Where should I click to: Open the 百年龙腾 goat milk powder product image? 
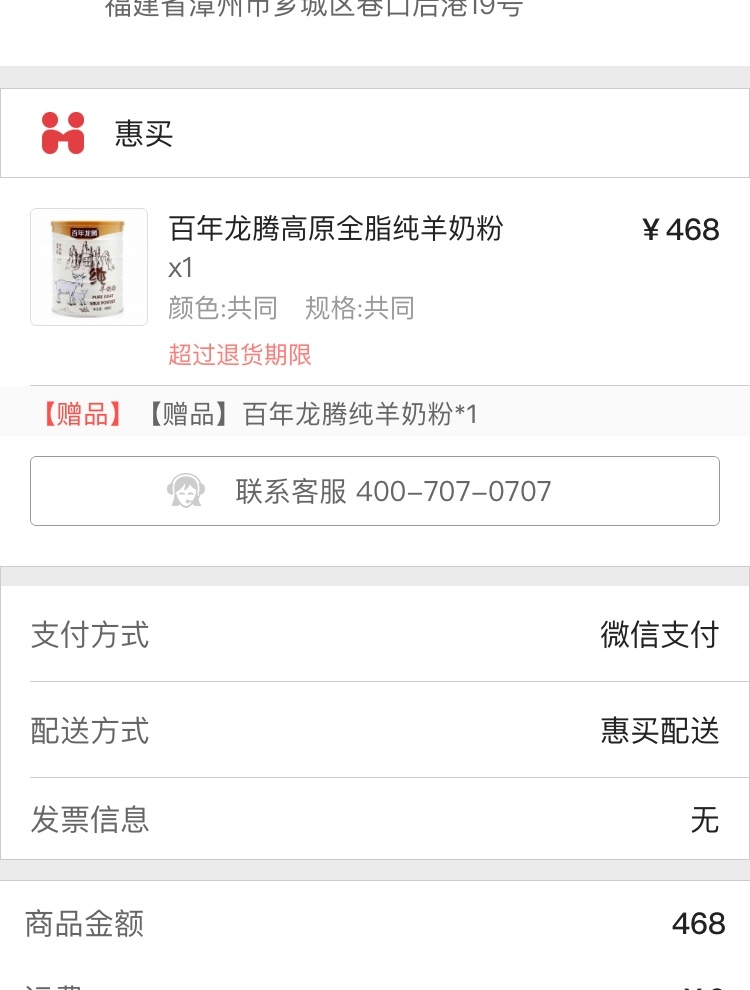(x=89, y=267)
